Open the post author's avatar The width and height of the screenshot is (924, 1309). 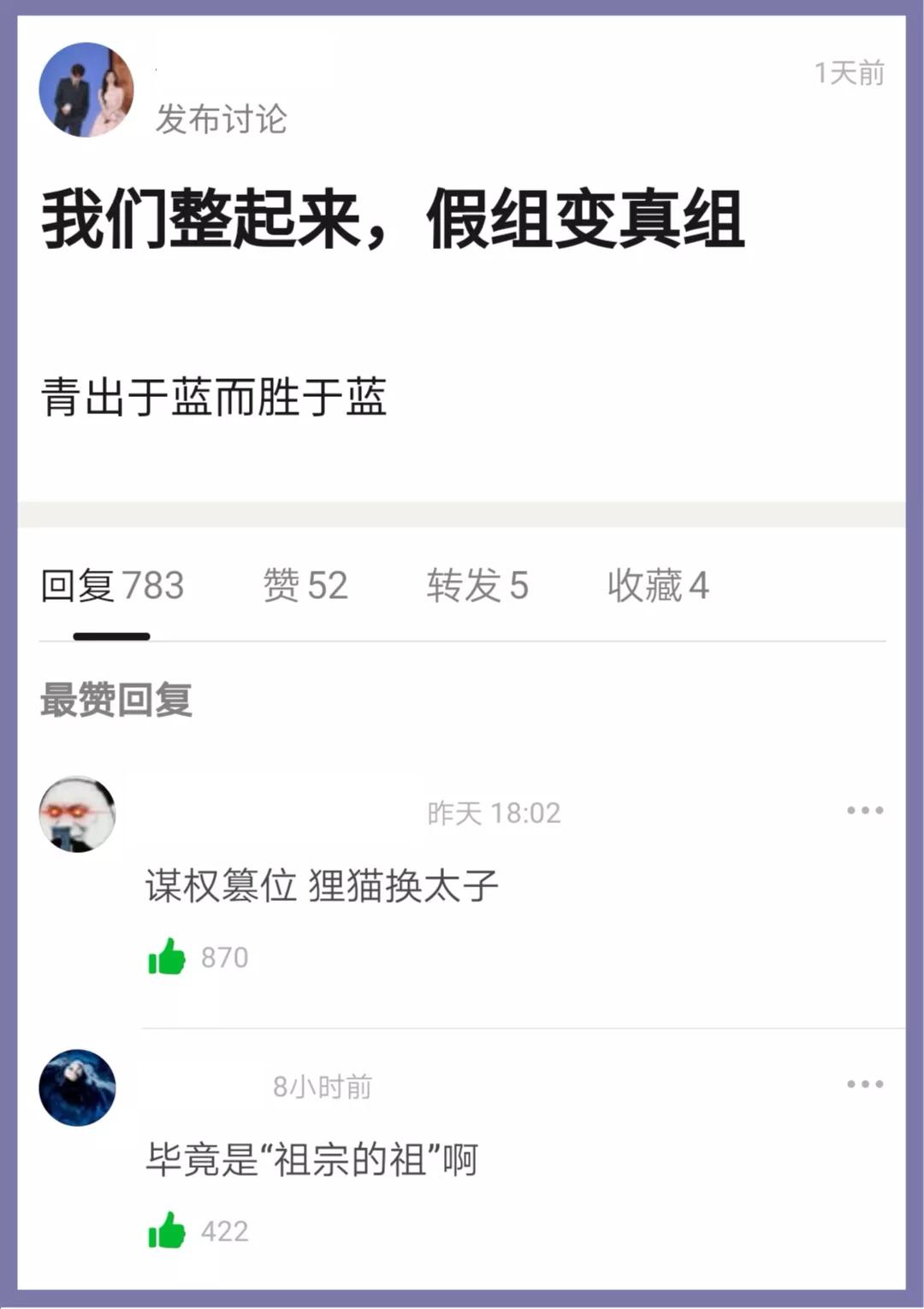point(86,90)
